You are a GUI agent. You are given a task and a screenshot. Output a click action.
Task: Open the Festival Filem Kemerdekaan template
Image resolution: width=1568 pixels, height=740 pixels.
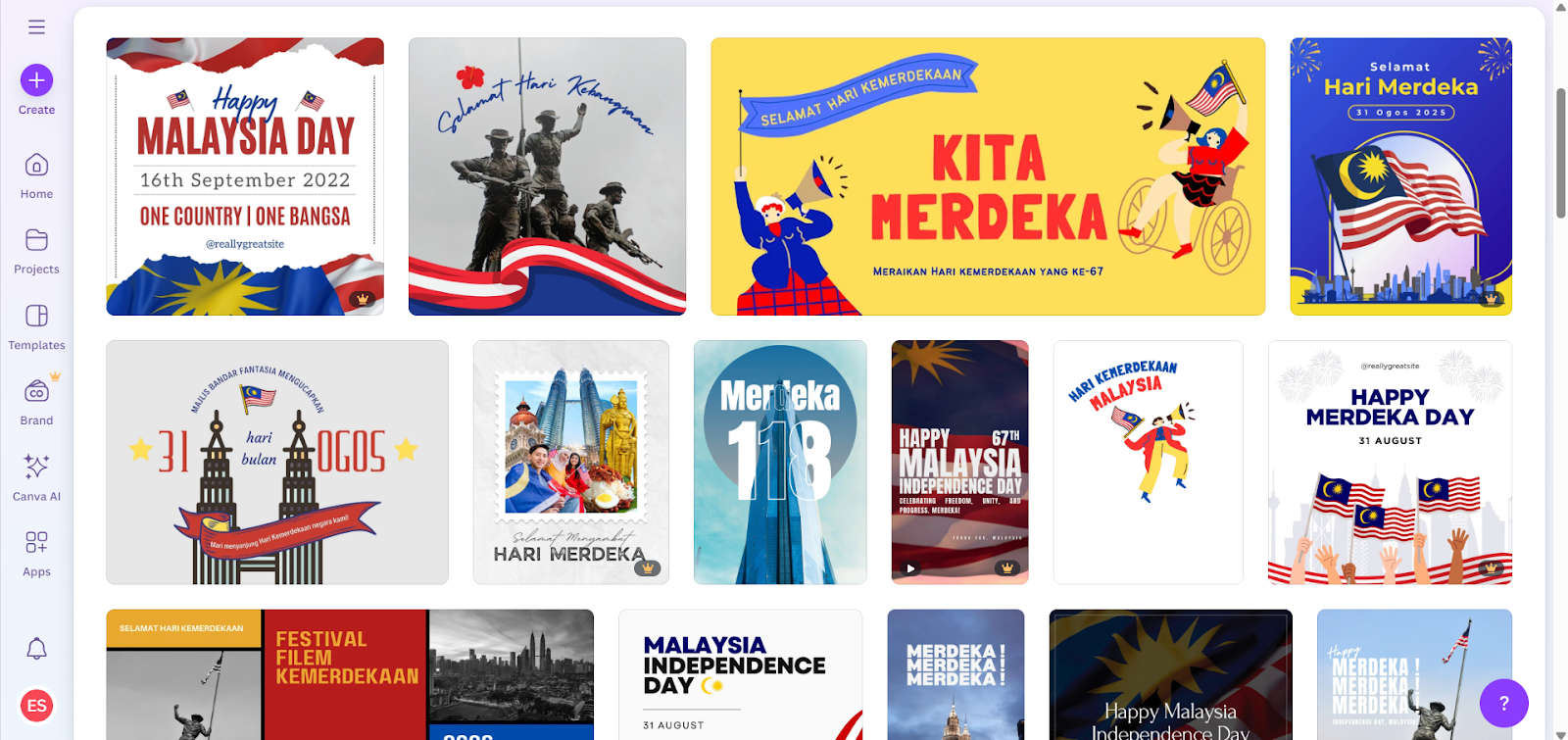(x=350, y=674)
